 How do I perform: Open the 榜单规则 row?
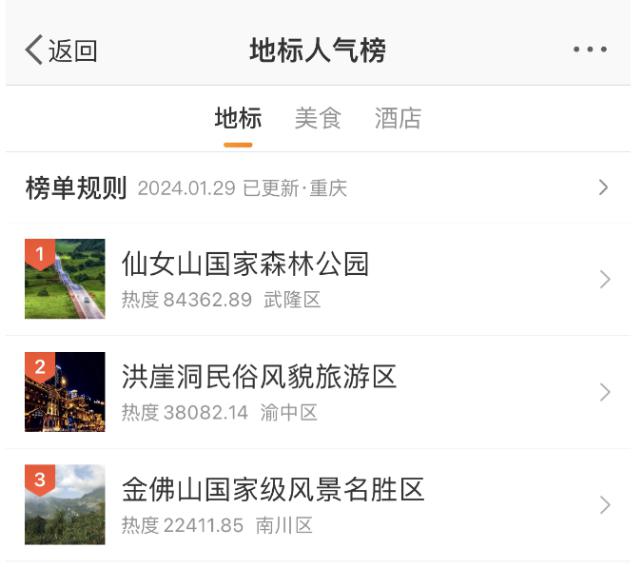318,187
